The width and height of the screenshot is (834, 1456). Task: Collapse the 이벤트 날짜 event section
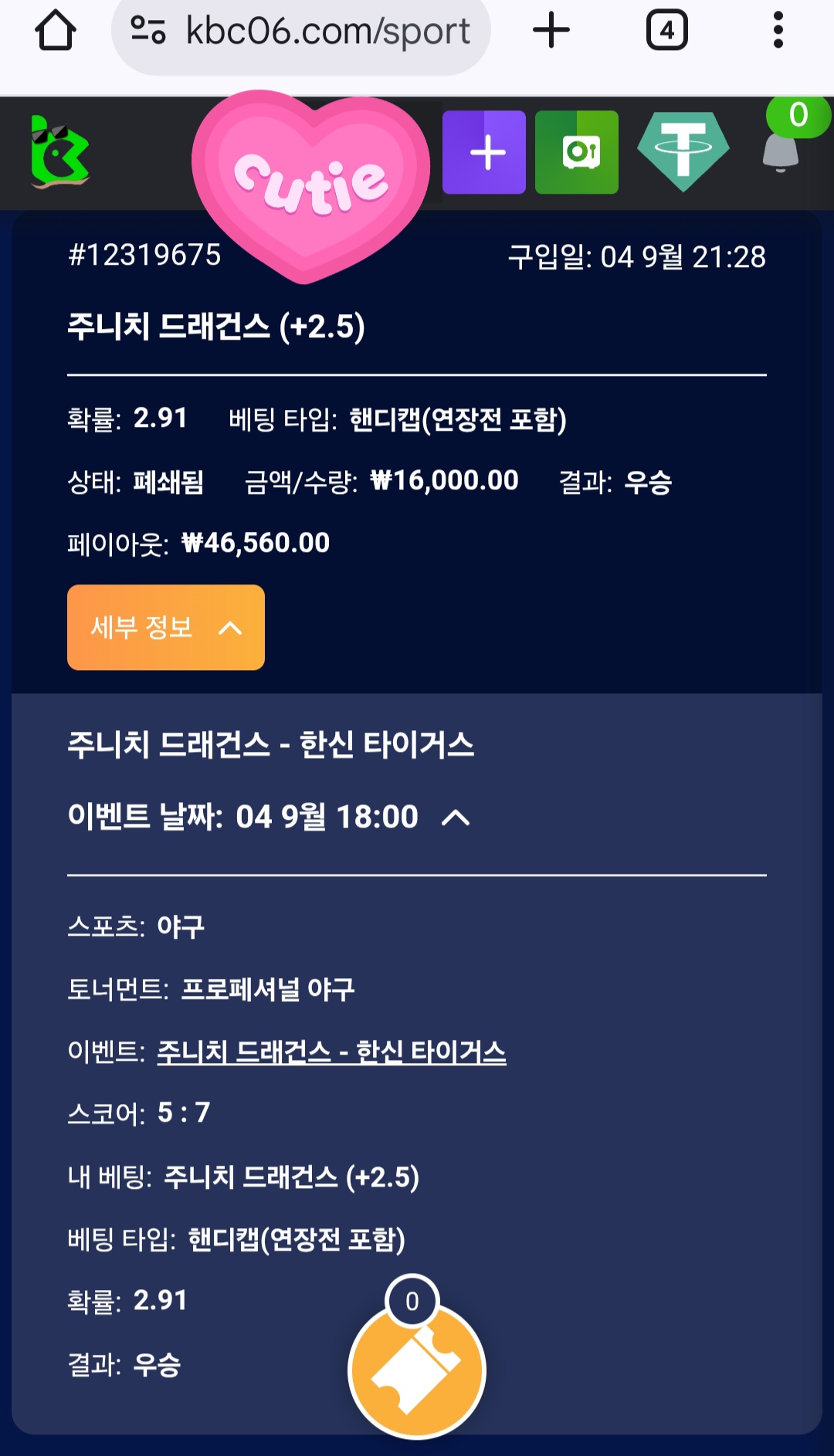pyautogui.click(x=456, y=818)
